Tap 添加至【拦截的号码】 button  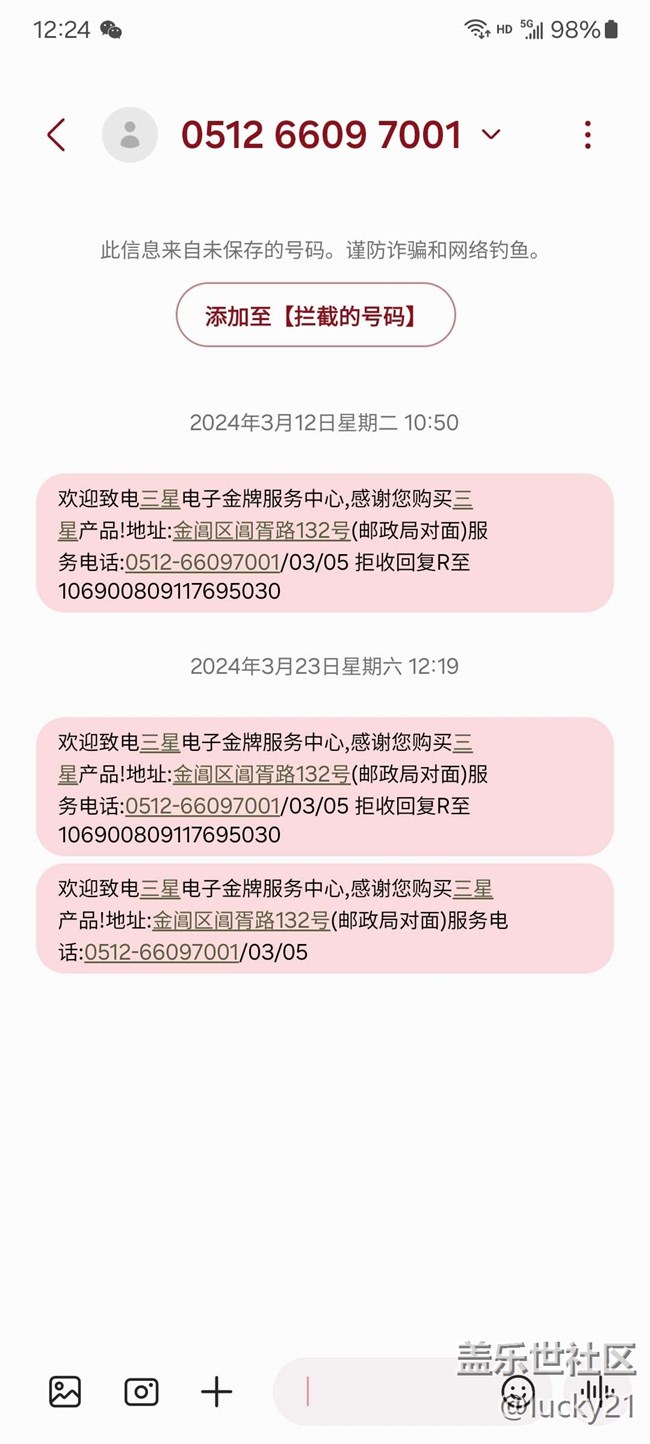point(316,315)
